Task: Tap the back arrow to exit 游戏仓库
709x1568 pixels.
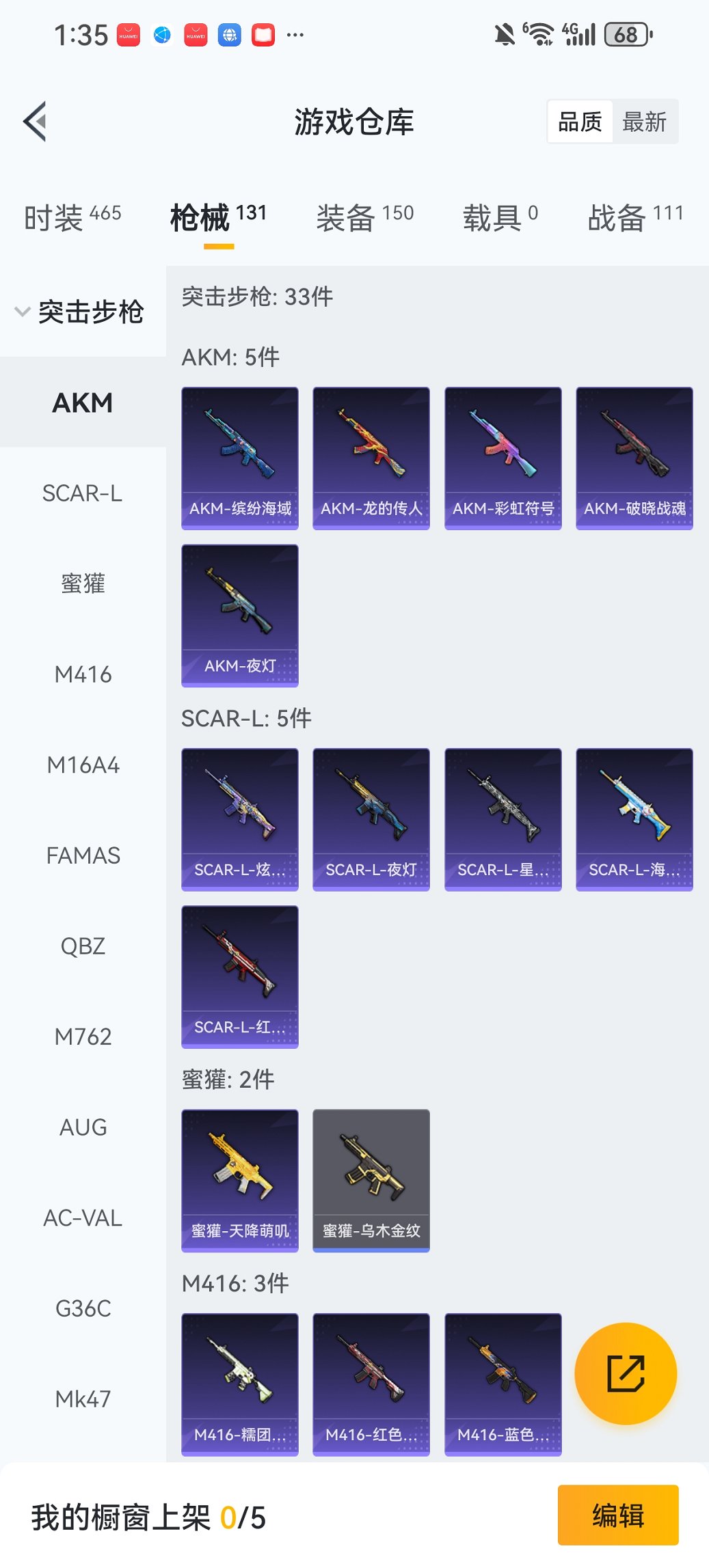Action: [x=35, y=120]
